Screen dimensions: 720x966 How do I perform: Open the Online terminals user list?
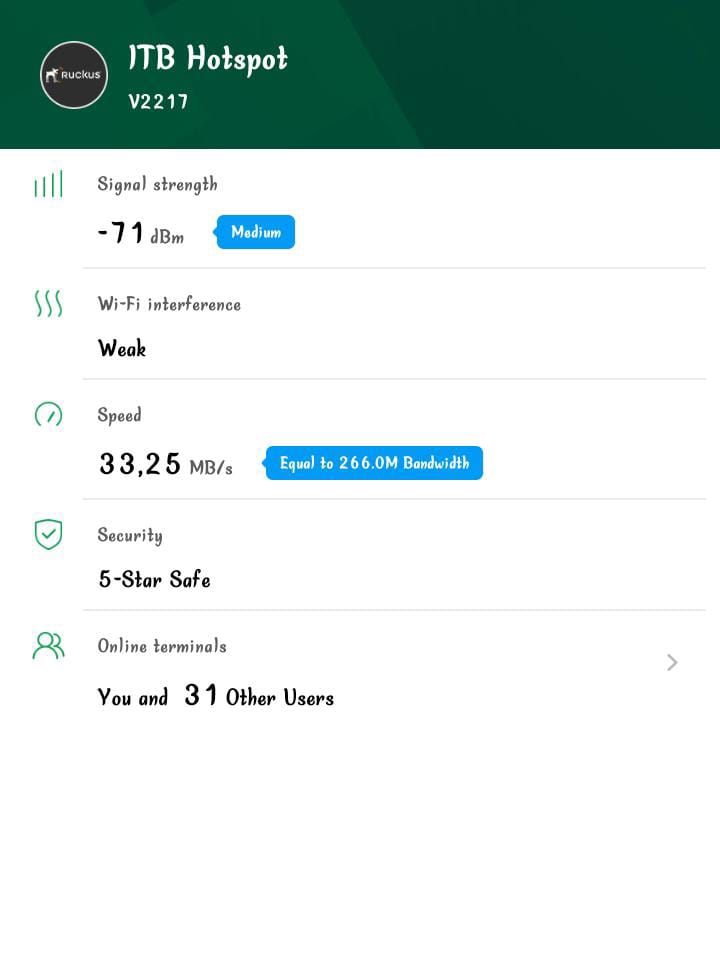pyautogui.click(x=671, y=662)
